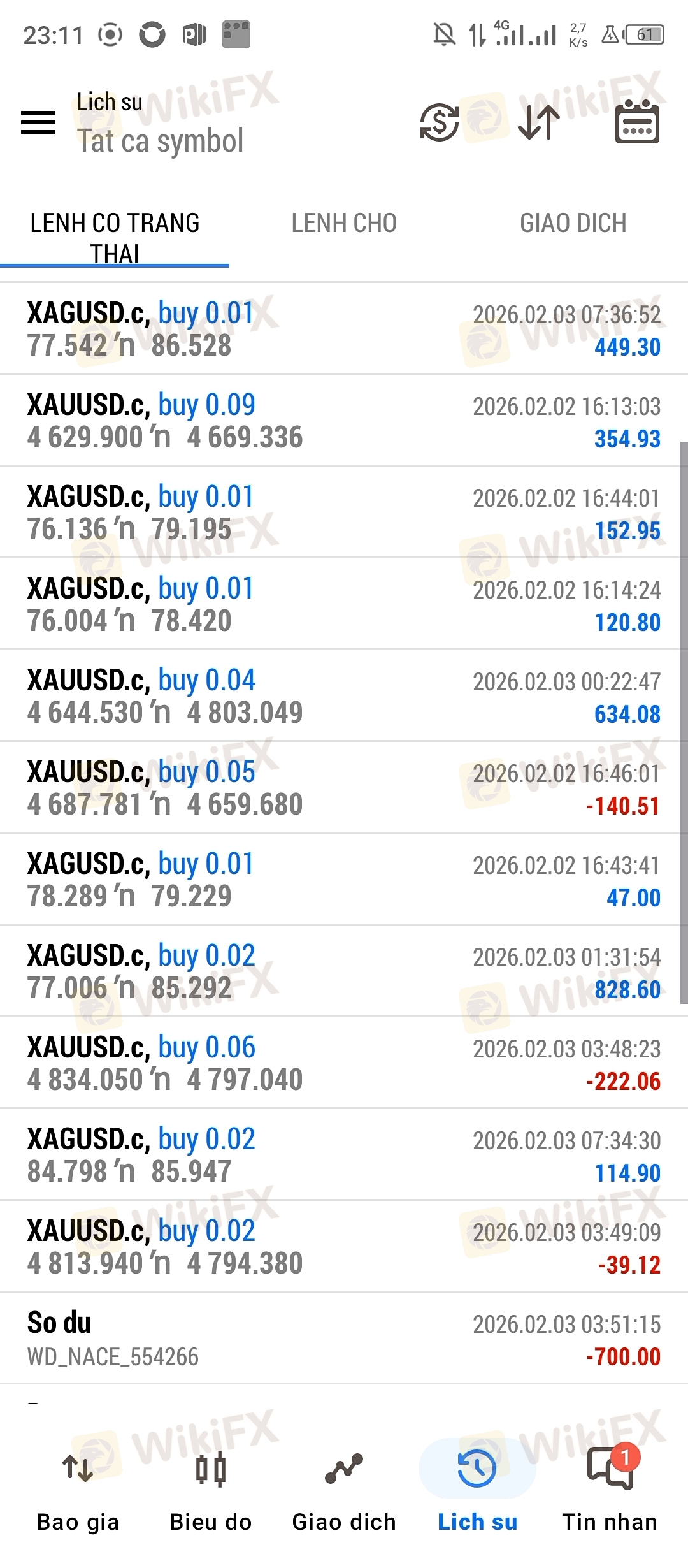Open XAGUSD.c order with profit 449.30
This screenshot has height=1568, width=688.
point(344,329)
